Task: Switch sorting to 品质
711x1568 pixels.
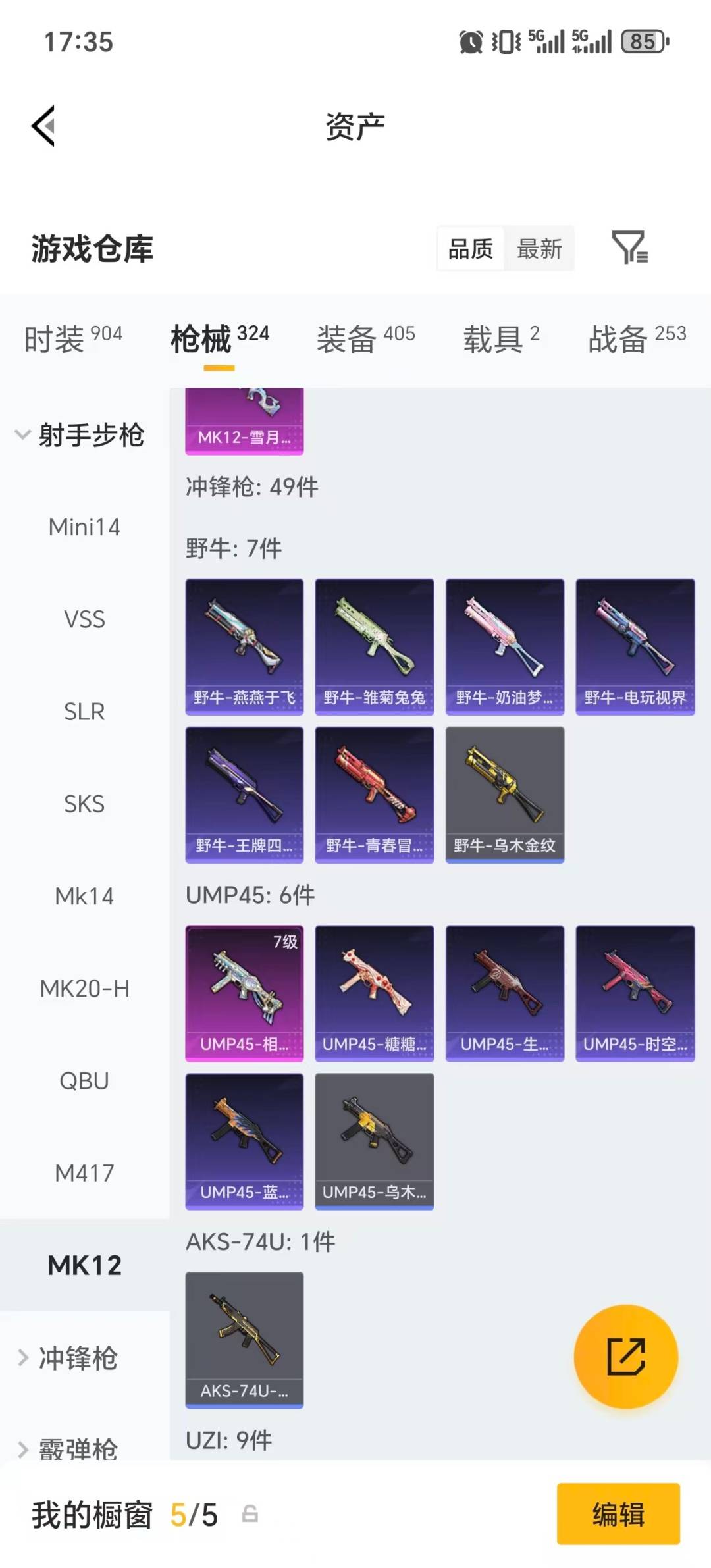Action: (x=469, y=249)
